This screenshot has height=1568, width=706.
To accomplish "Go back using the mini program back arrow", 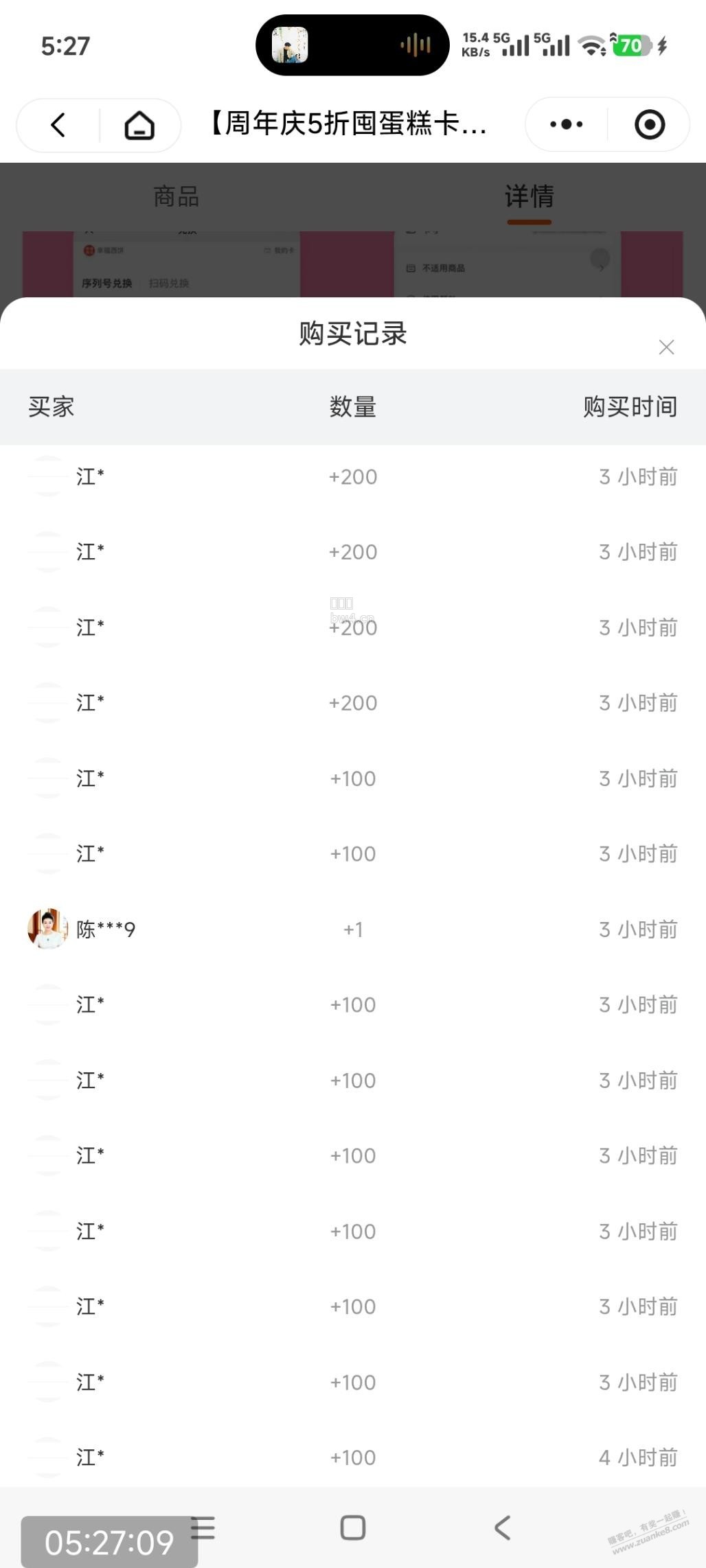I will coord(58,125).
